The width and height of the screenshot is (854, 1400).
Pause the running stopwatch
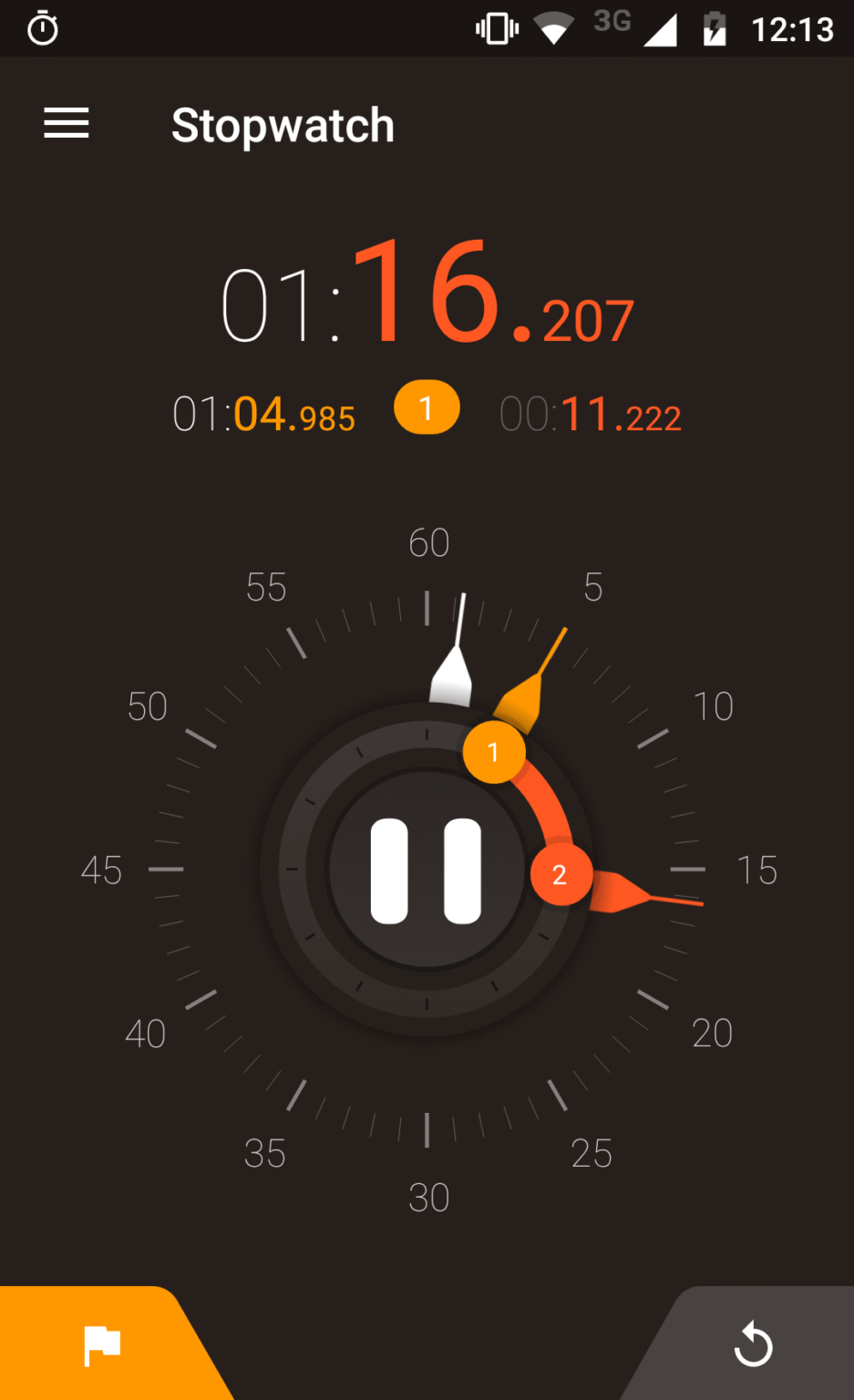click(427, 870)
